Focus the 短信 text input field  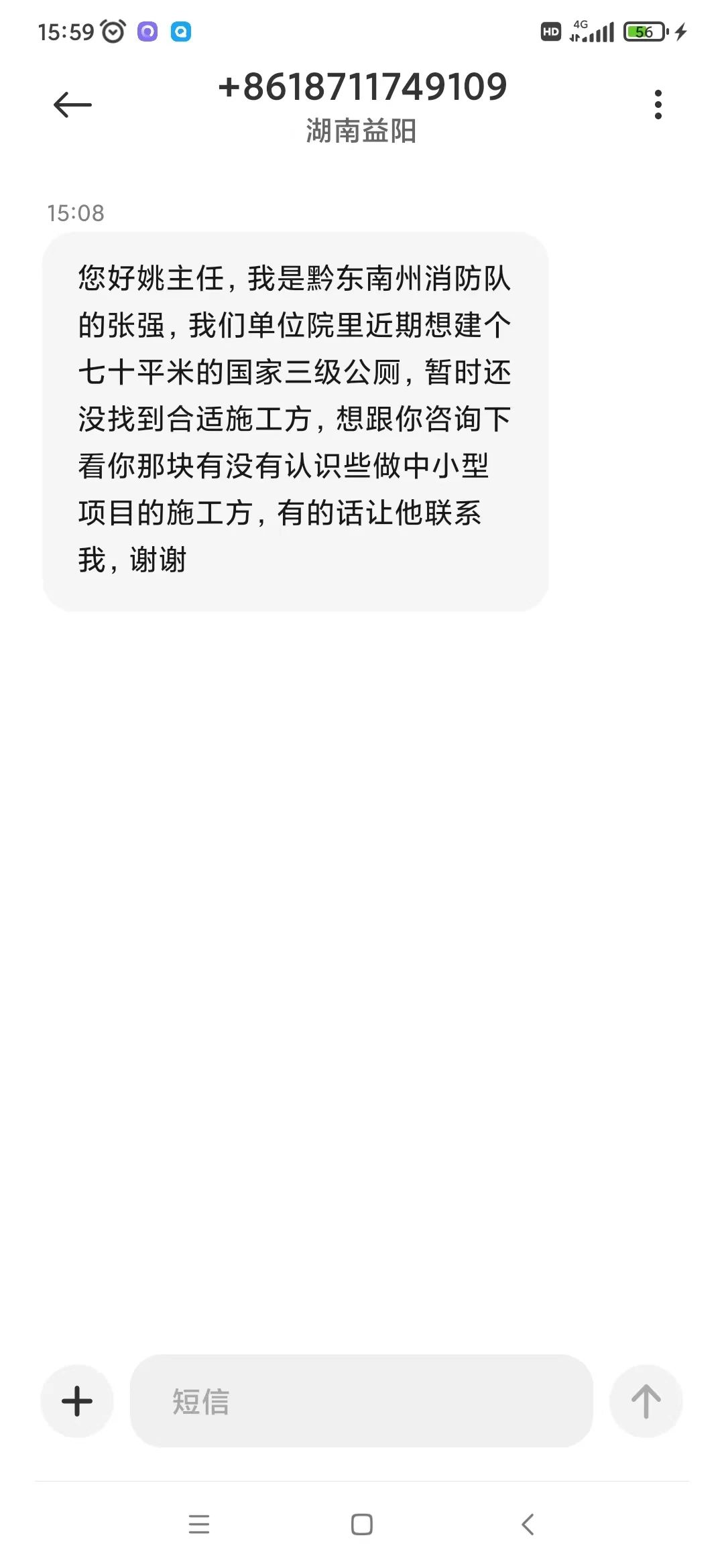pos(361,1401)
